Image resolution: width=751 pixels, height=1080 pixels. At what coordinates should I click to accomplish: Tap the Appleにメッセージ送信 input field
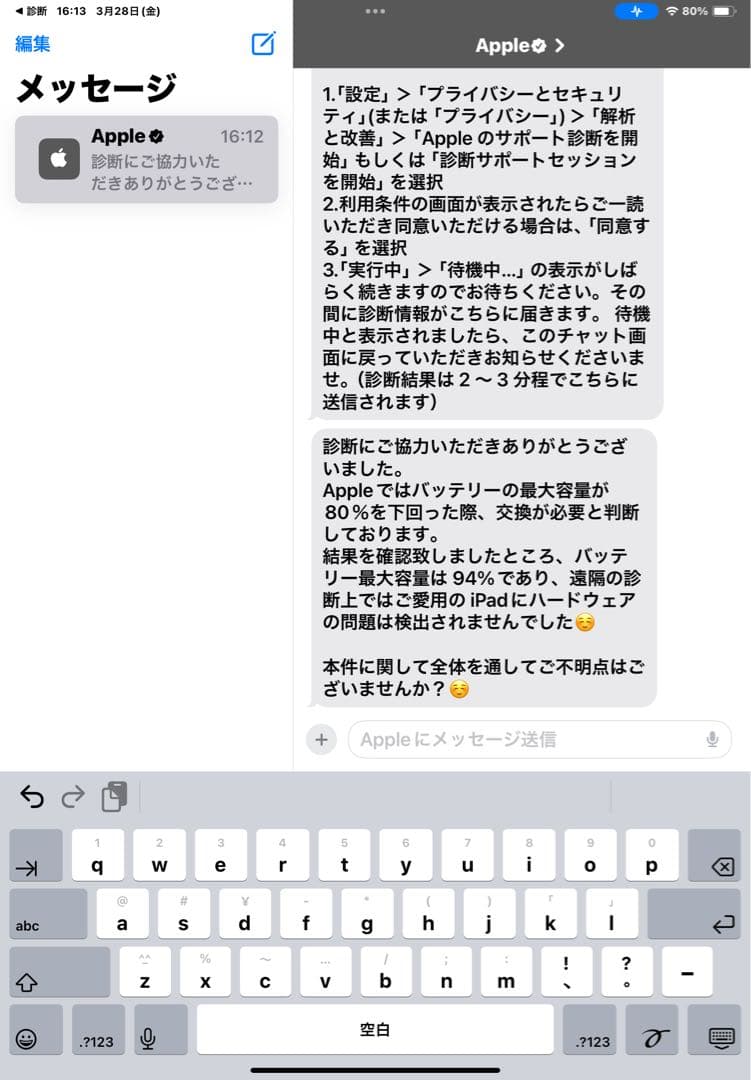click(x=500, y=738)
